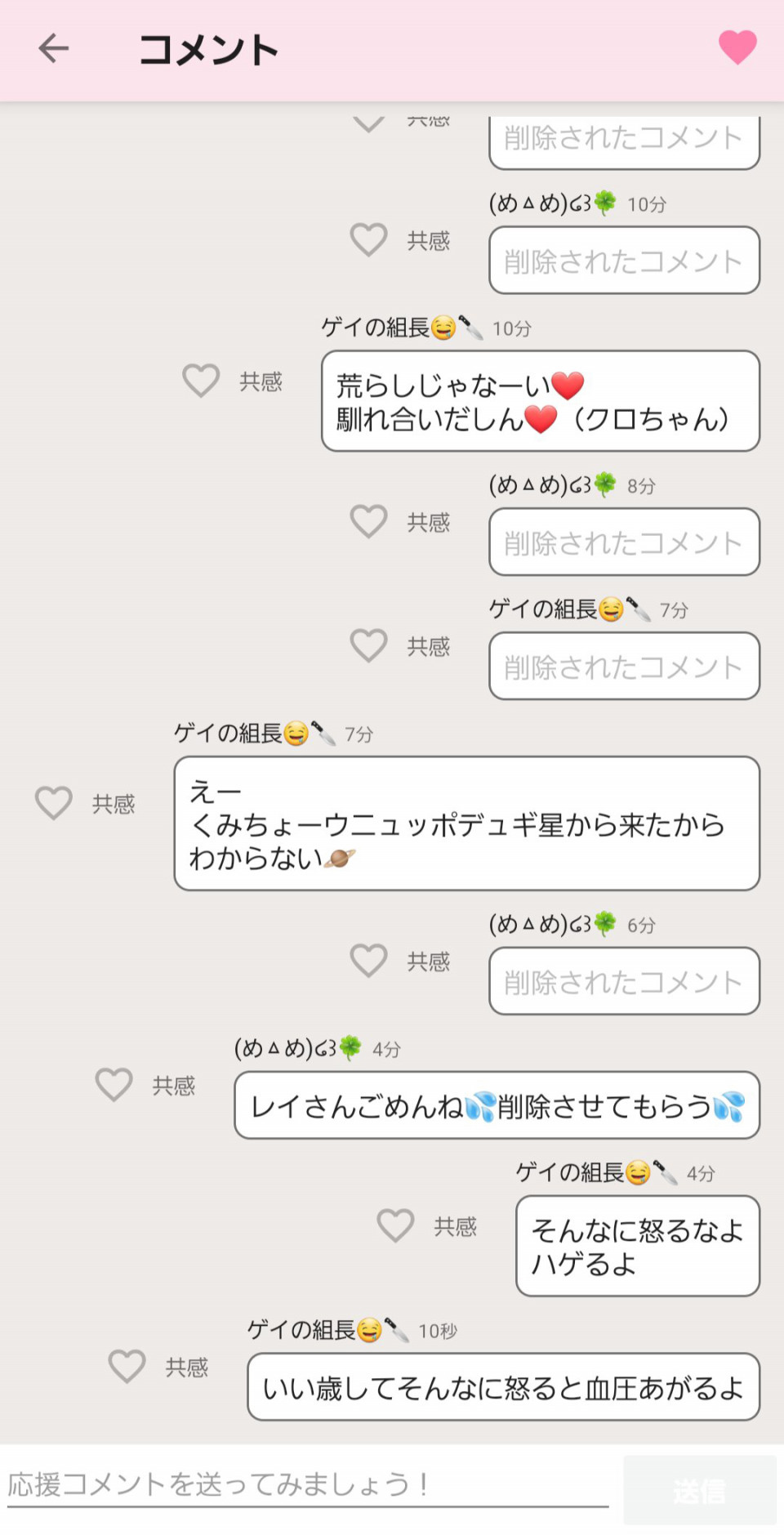Go back using the top-left arrow
Image resolution: width=784 pixels, height=1535 pixels.
54,49
